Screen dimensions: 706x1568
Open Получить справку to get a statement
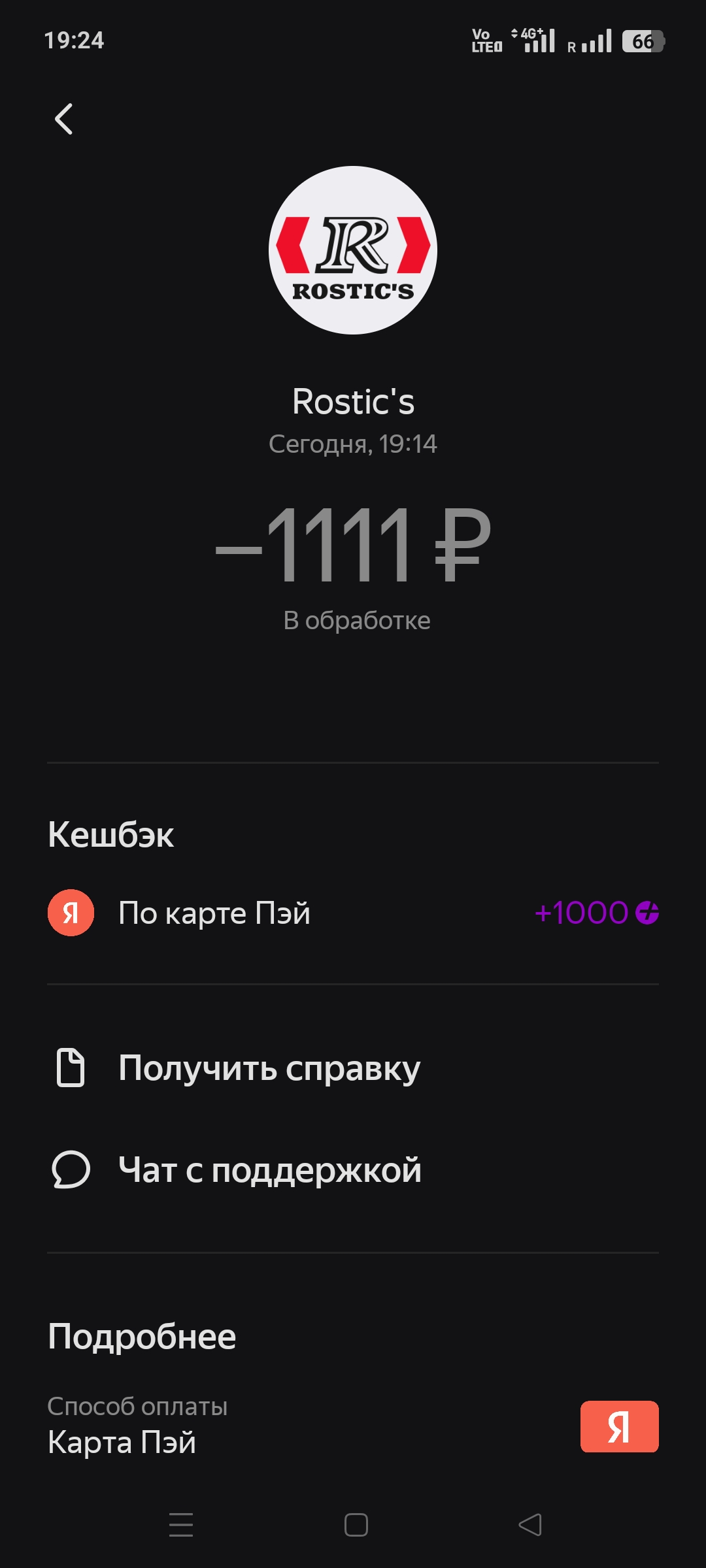tap(269, 1069)
